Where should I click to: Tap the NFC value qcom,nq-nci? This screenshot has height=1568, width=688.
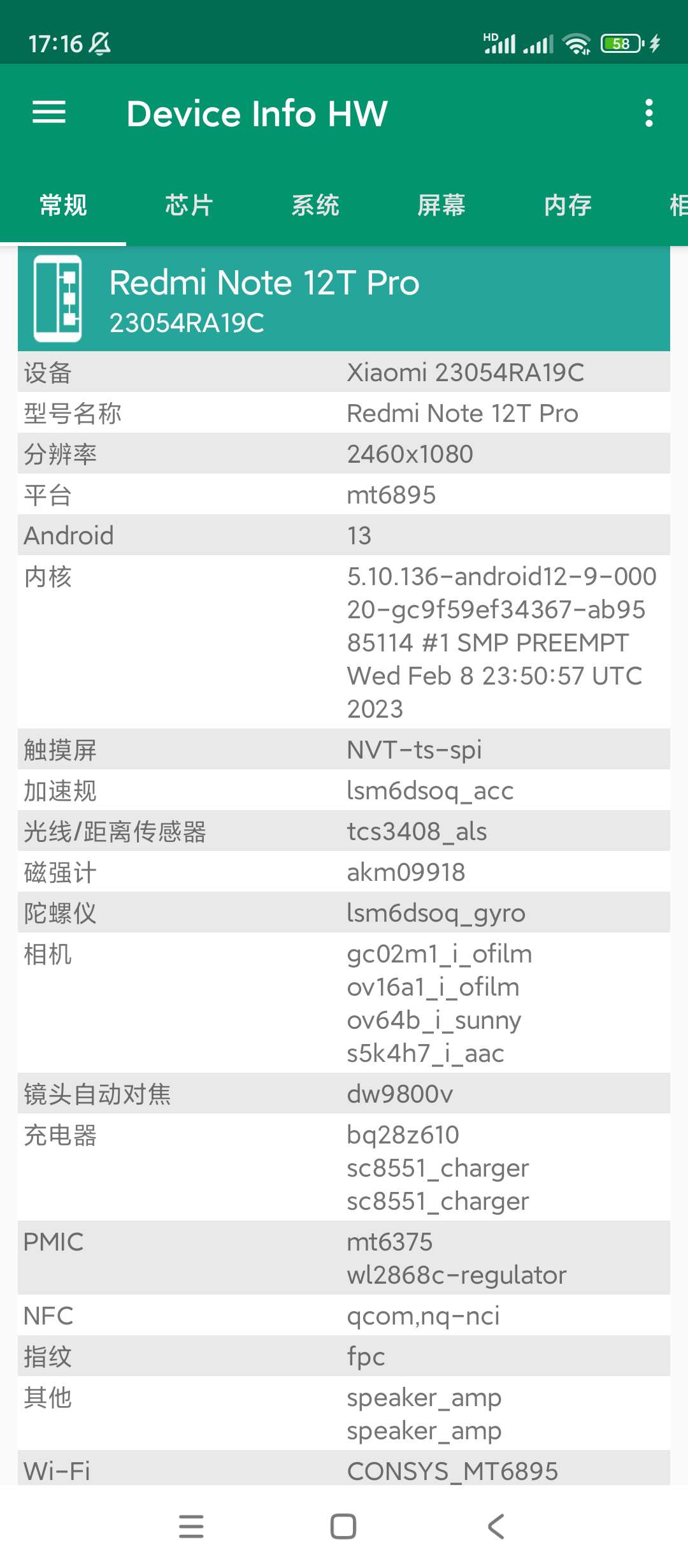[422, 1314]
